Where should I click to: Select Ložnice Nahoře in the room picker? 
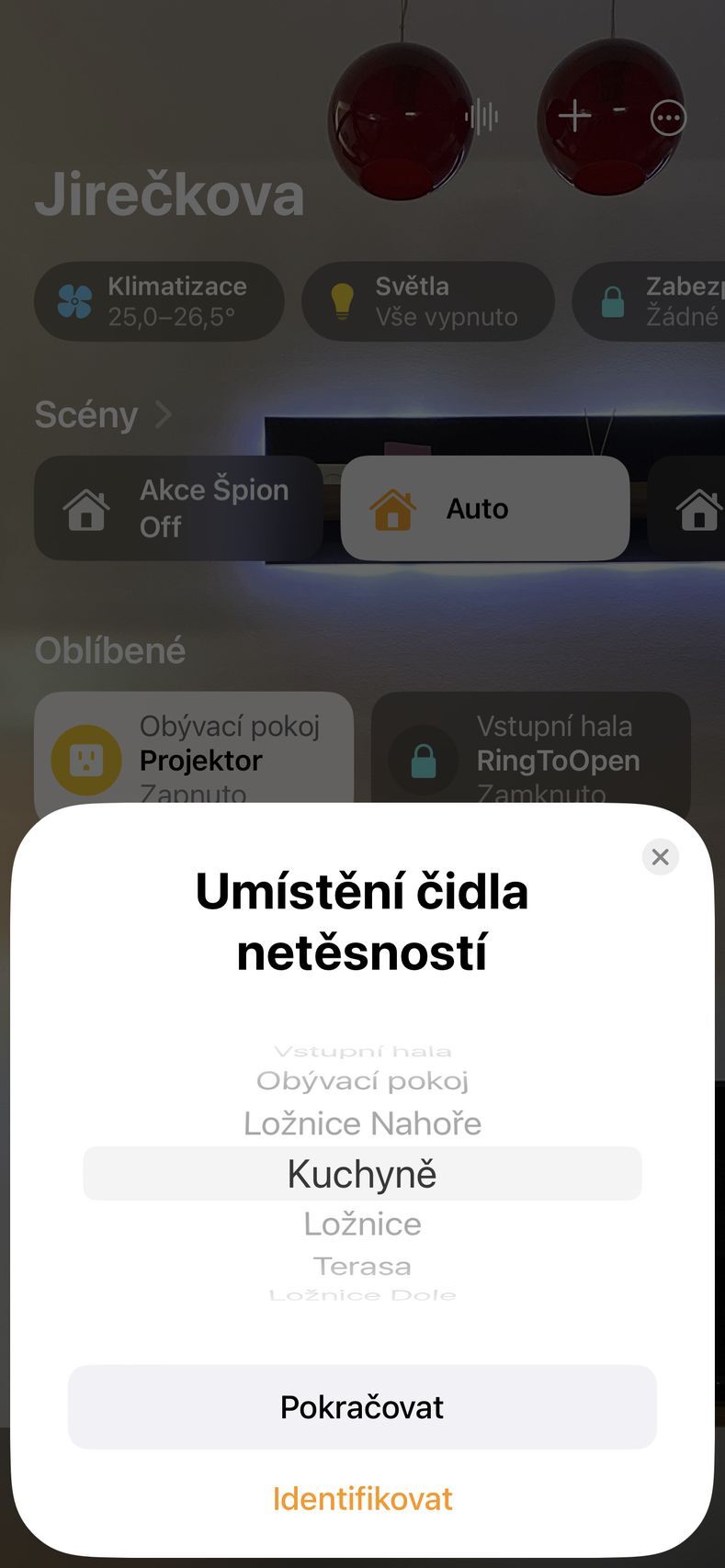point(362,1123)
